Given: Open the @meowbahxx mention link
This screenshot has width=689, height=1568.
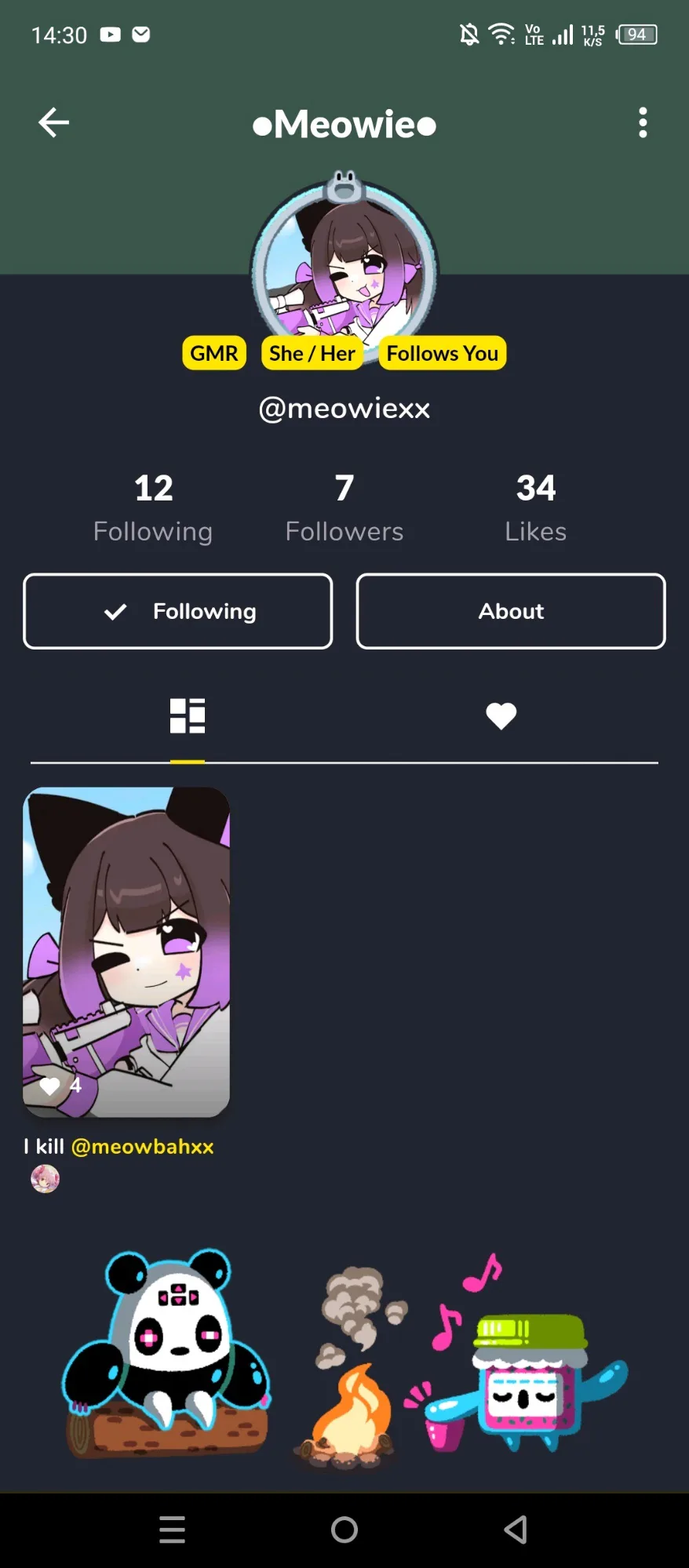Looking at the screenshot, I should pyautogui.click(x=142, y=1147).
